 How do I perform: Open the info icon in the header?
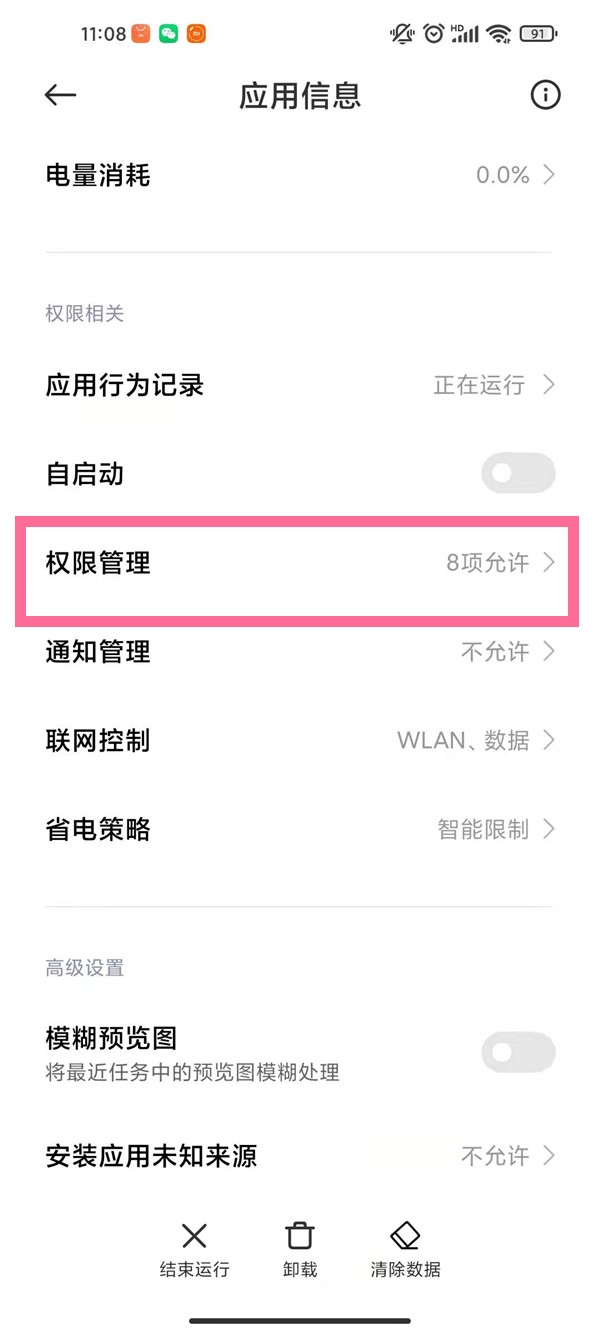pos(545,95)
